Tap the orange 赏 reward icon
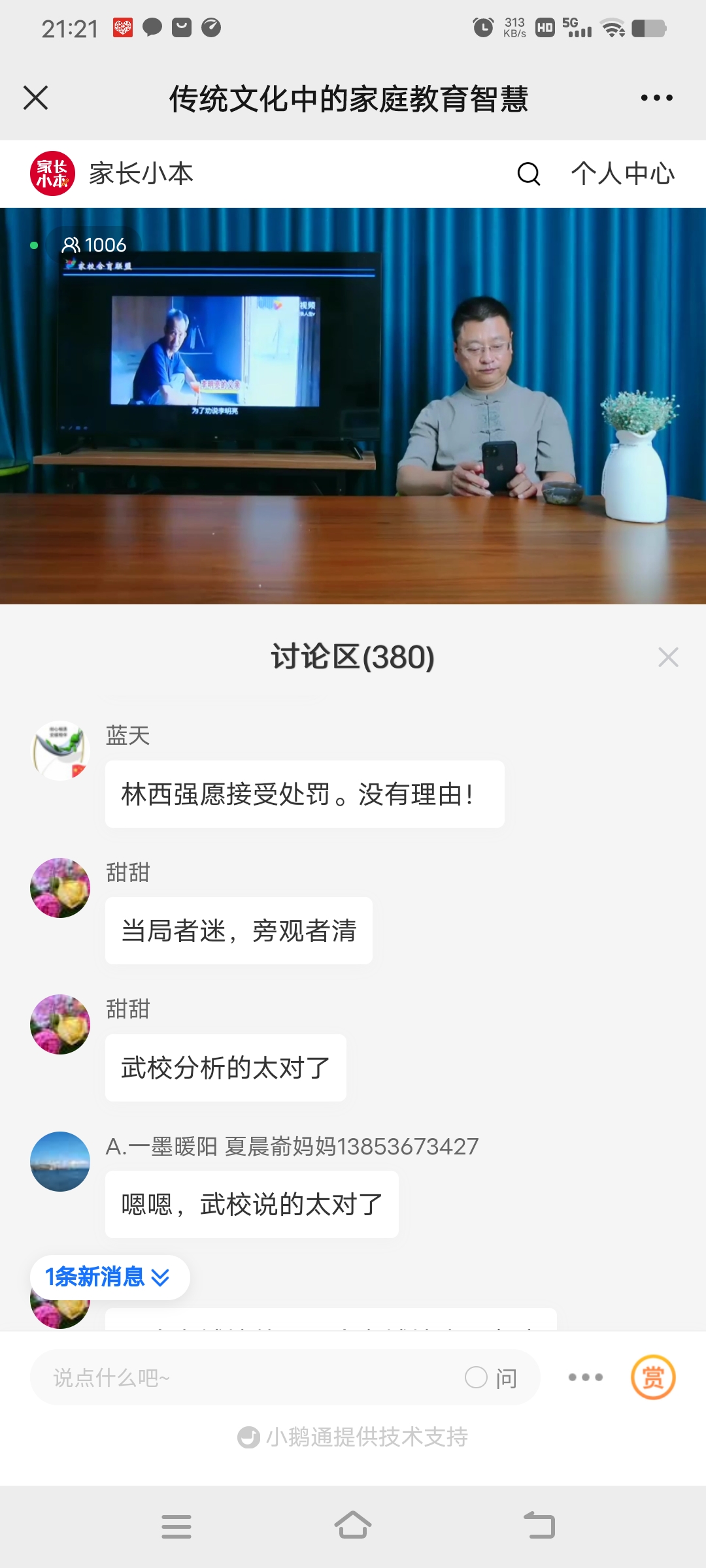This screenshot has height=1568, width=706. (x=654, y=1377)
